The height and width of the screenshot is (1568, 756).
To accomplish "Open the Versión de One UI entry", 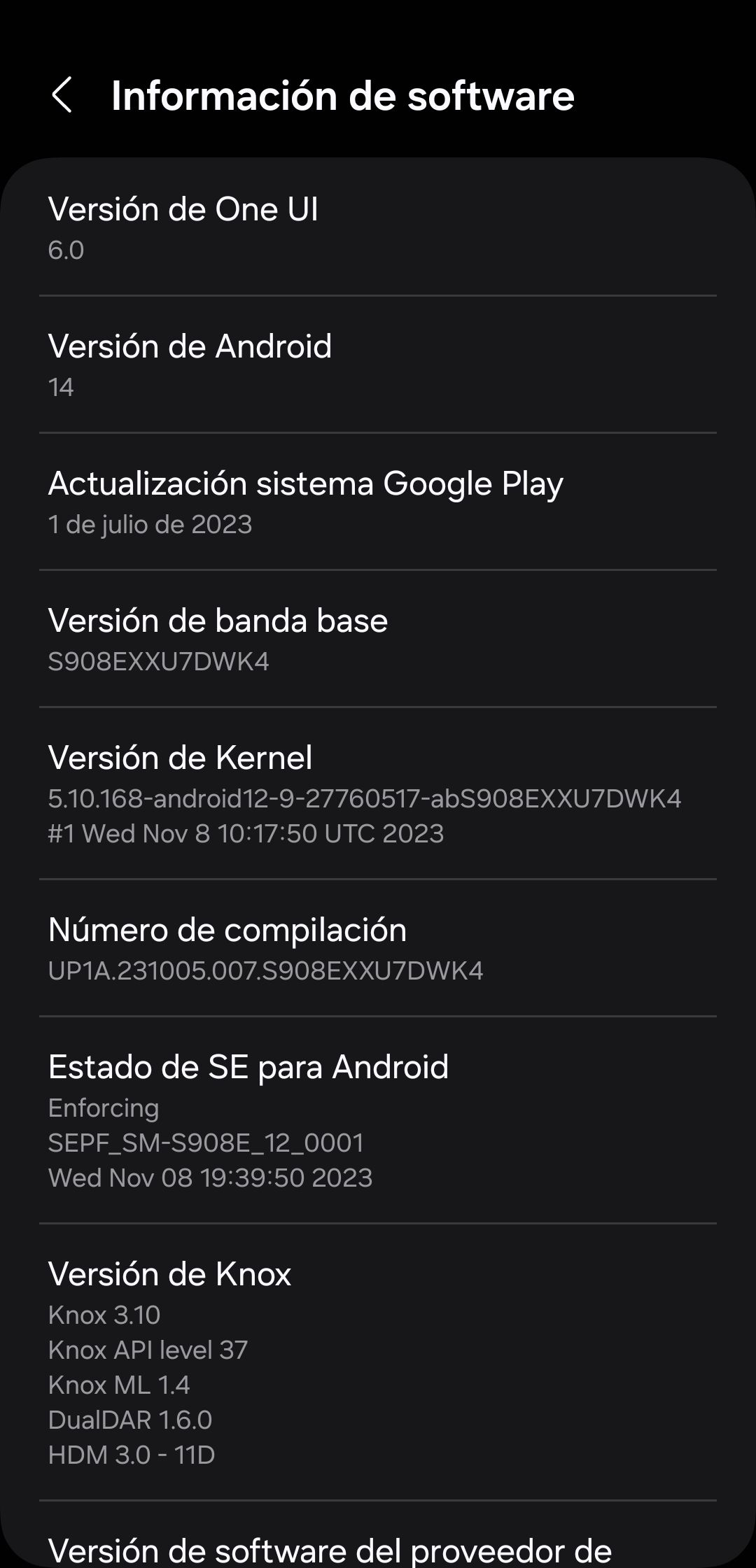I will coord(184,207).
